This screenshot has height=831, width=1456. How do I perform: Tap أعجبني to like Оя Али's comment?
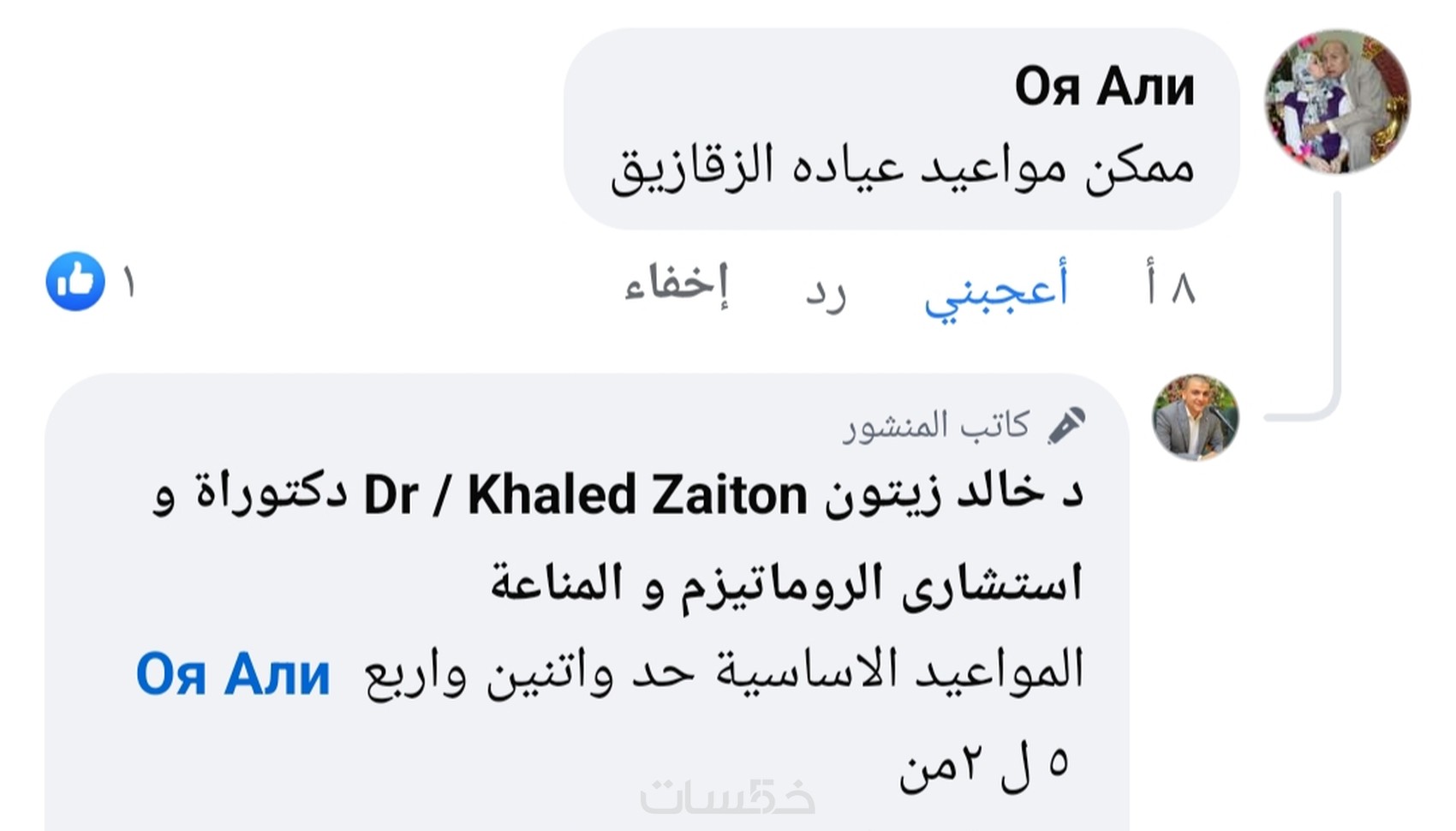[x=996, y=289]
